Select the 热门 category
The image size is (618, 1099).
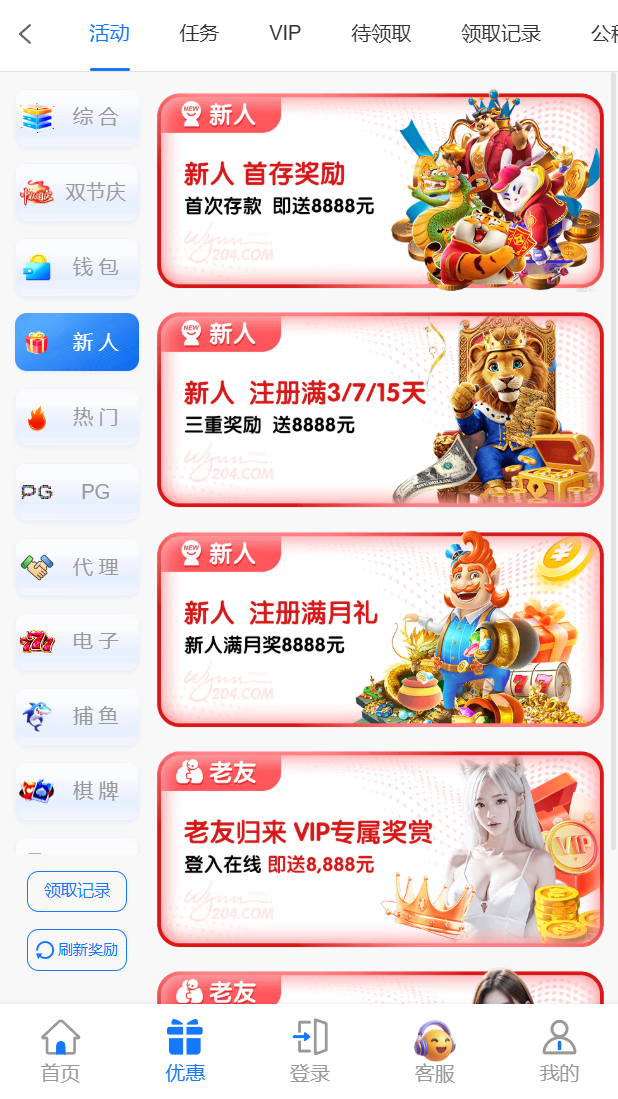point(77,417)
